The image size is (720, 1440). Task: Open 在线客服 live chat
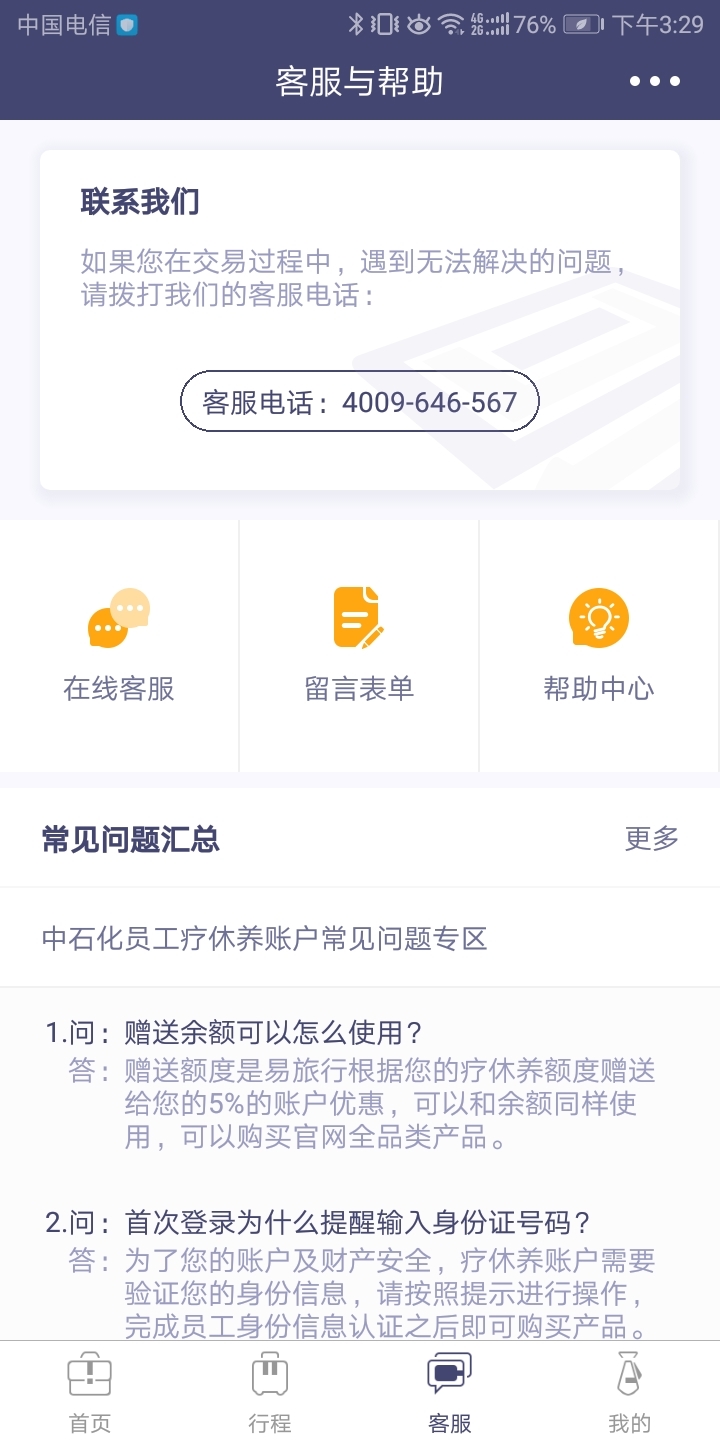119,646
